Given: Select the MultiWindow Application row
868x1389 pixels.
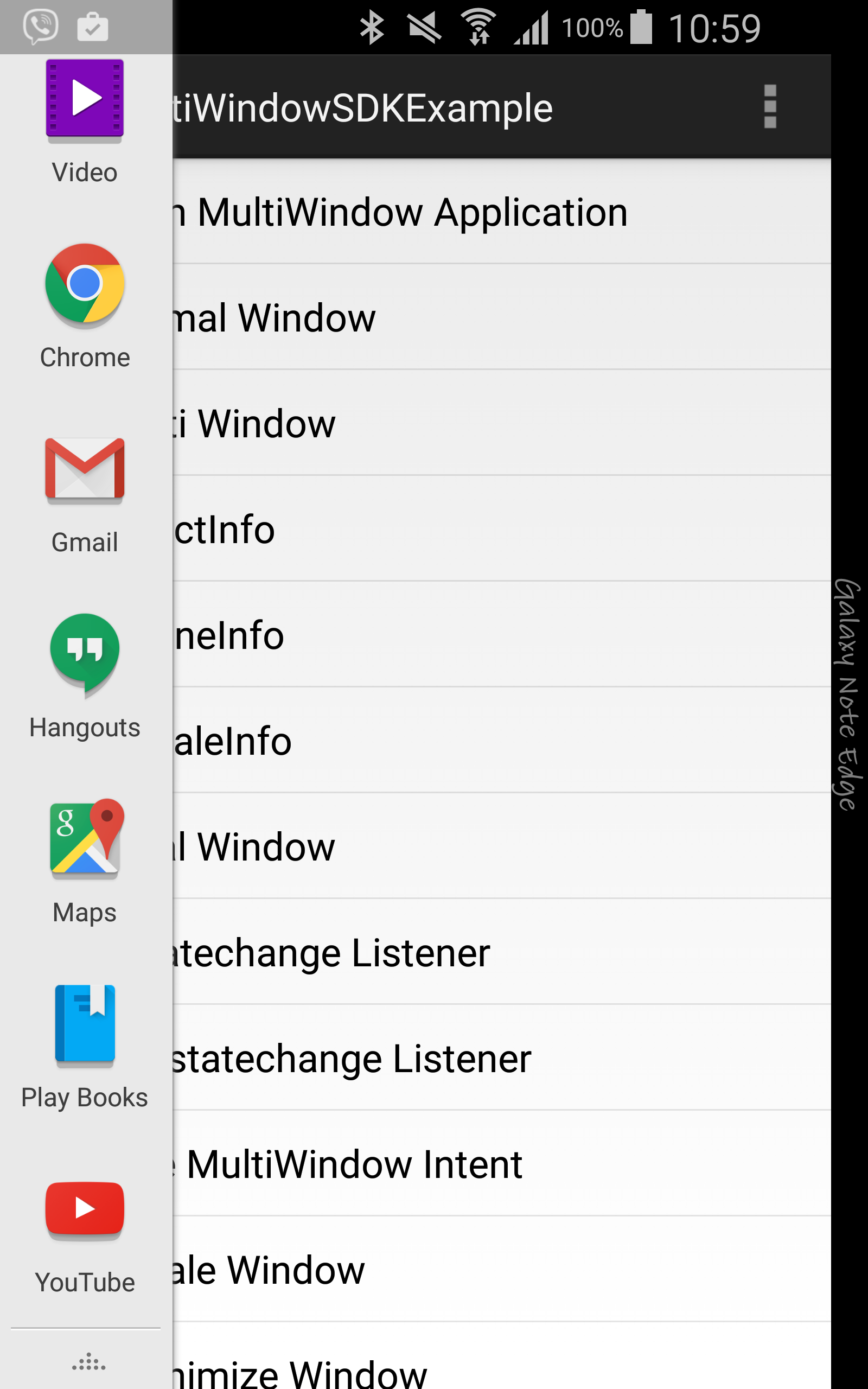Looking at the screenshot, I should (502, 212).
